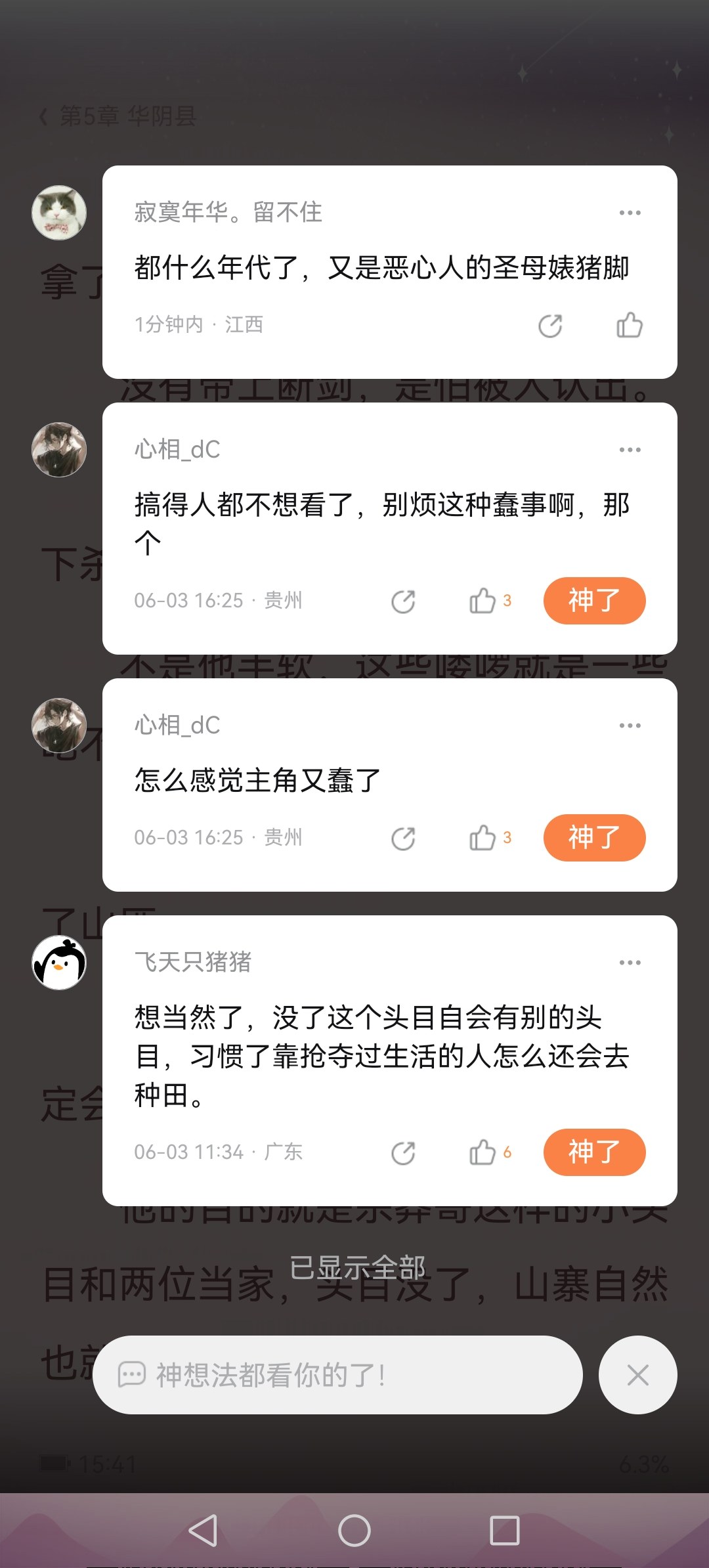Like the 搞得人都不想看了 comment
The width and height of the screenshot is (709, 1568).
coord(490,601)
